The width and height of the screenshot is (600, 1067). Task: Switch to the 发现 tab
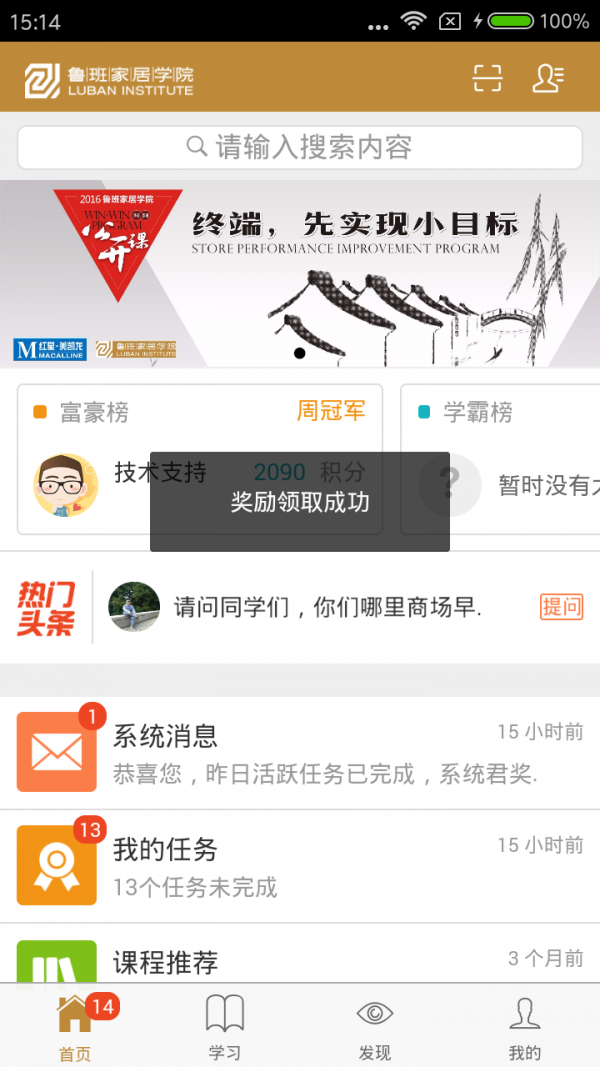[x=375, y=1027]
